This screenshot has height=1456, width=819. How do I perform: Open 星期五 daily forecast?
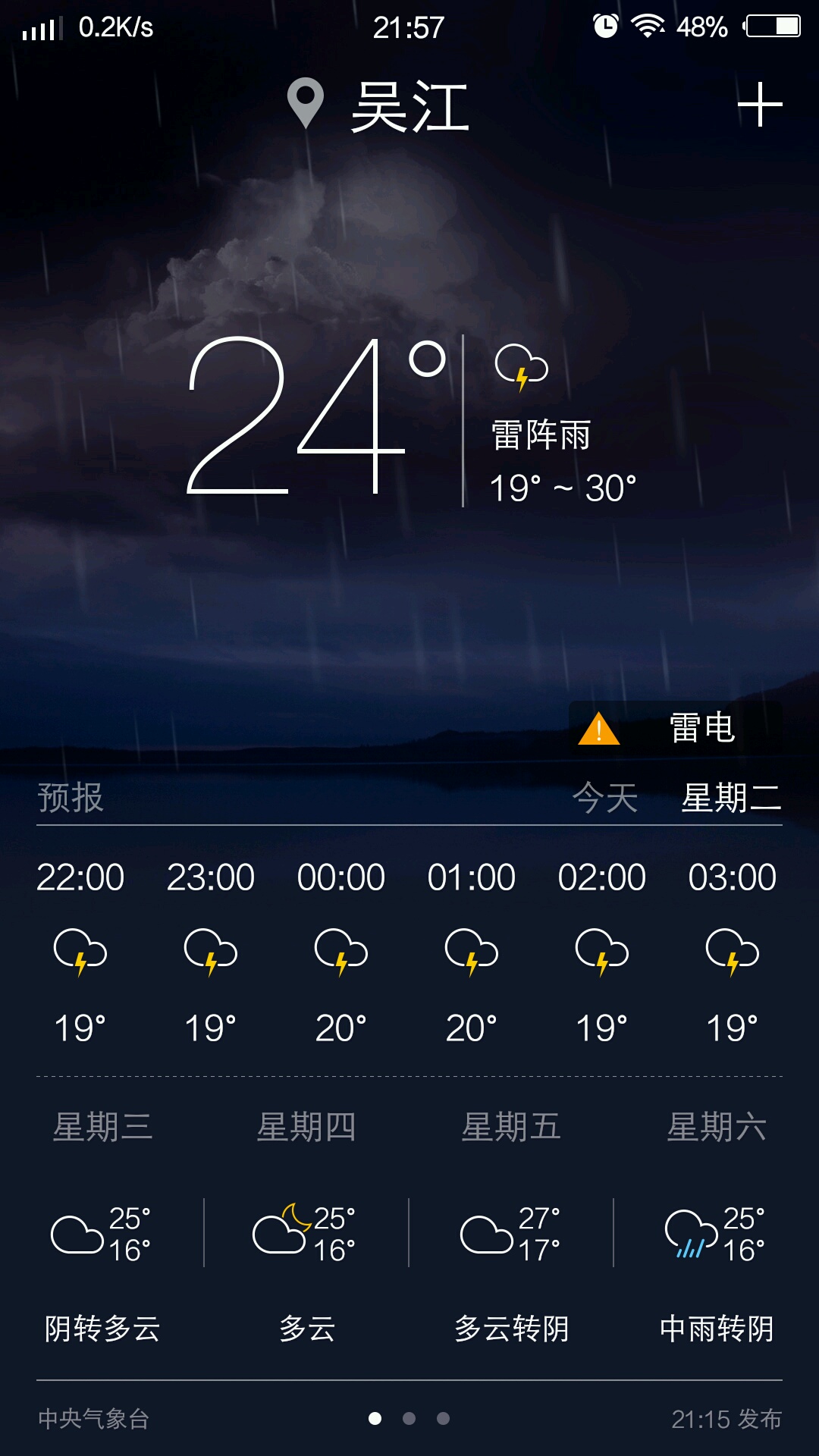511,1228
